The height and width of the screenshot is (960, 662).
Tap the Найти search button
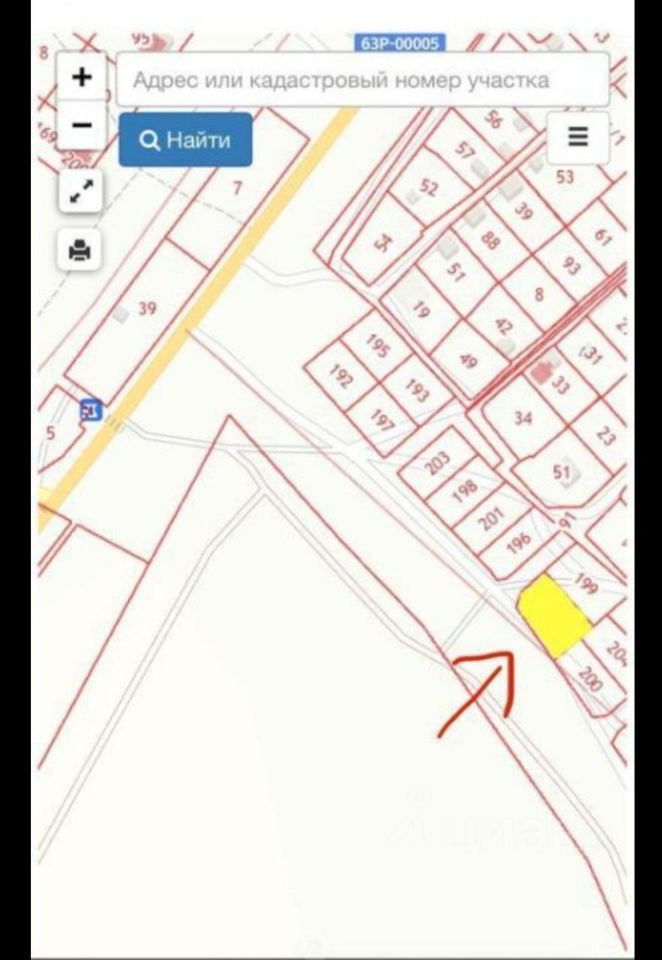coord(185,140)
